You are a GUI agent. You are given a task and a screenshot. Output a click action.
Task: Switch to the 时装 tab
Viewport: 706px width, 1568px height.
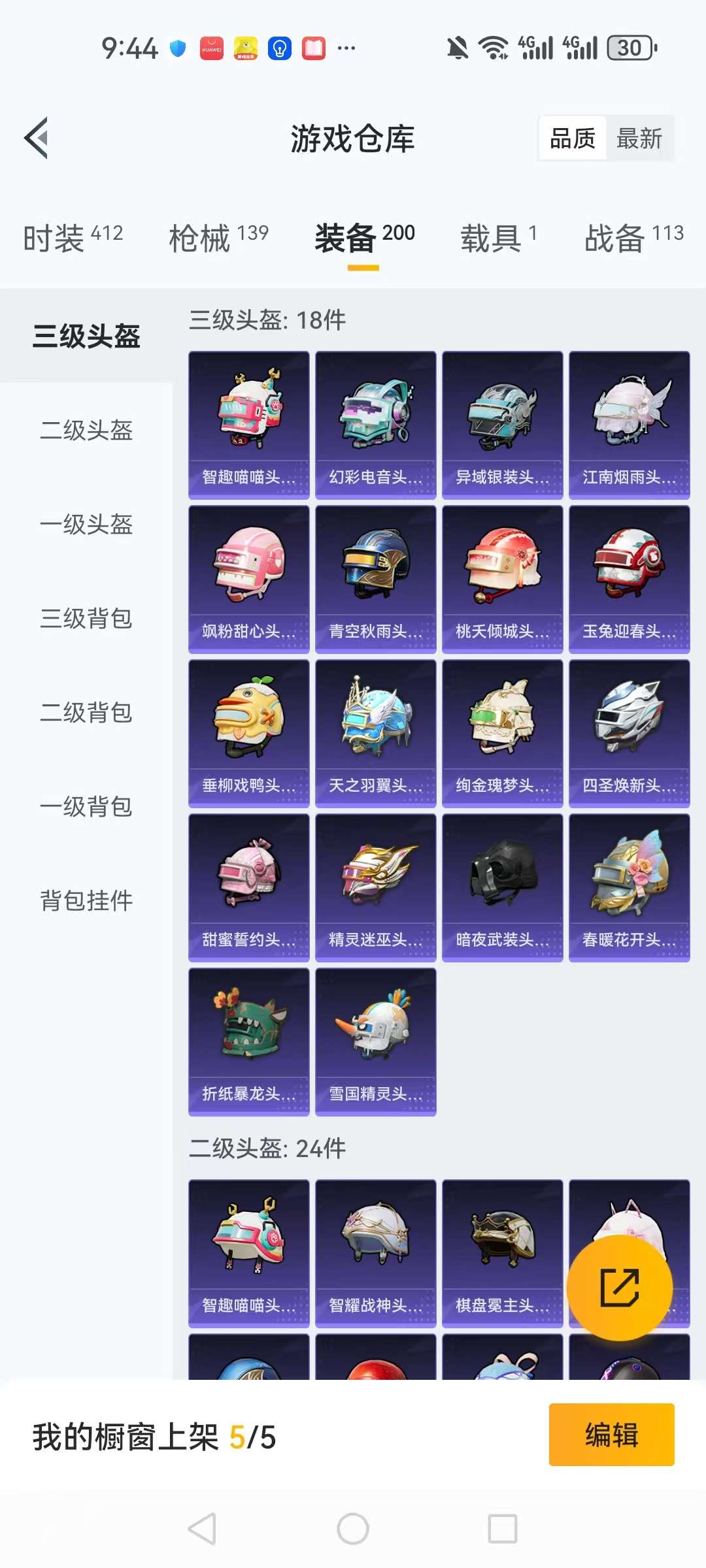[73, 237]
